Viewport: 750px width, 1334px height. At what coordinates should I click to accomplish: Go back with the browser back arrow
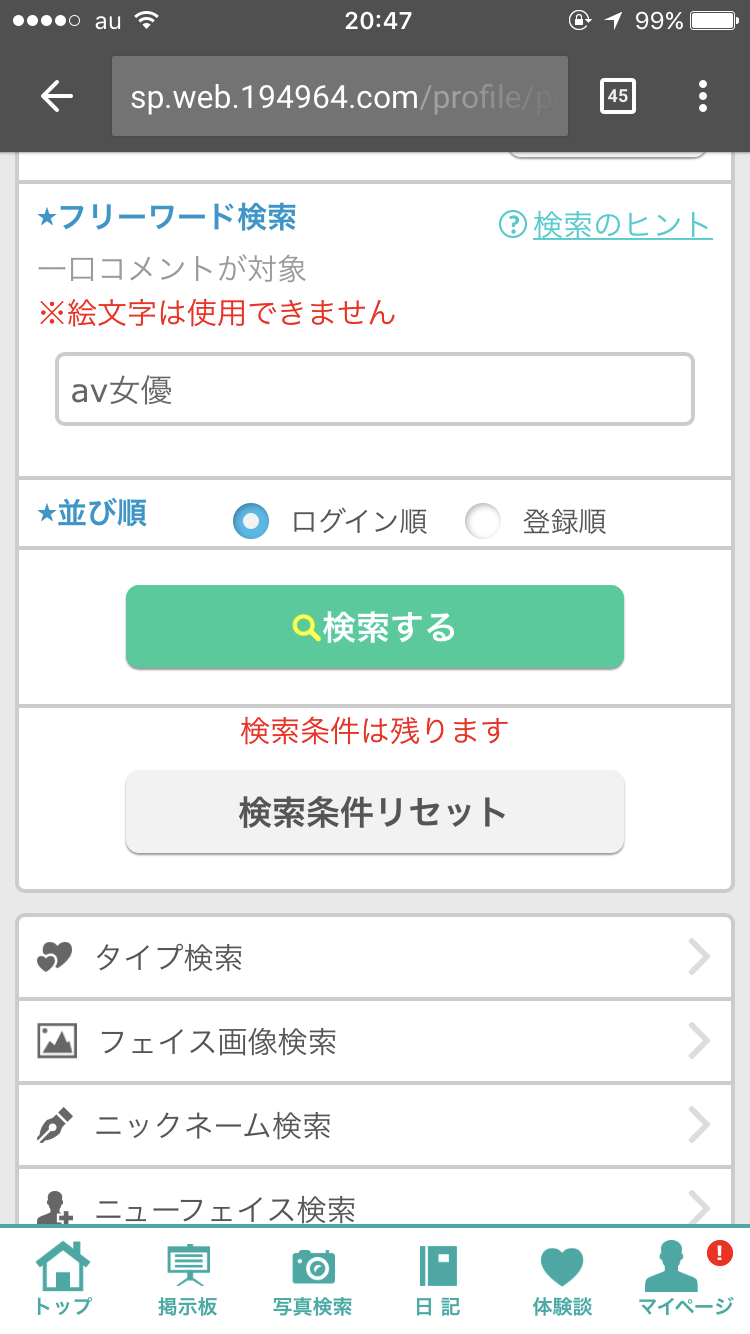[x=57, y=96]
